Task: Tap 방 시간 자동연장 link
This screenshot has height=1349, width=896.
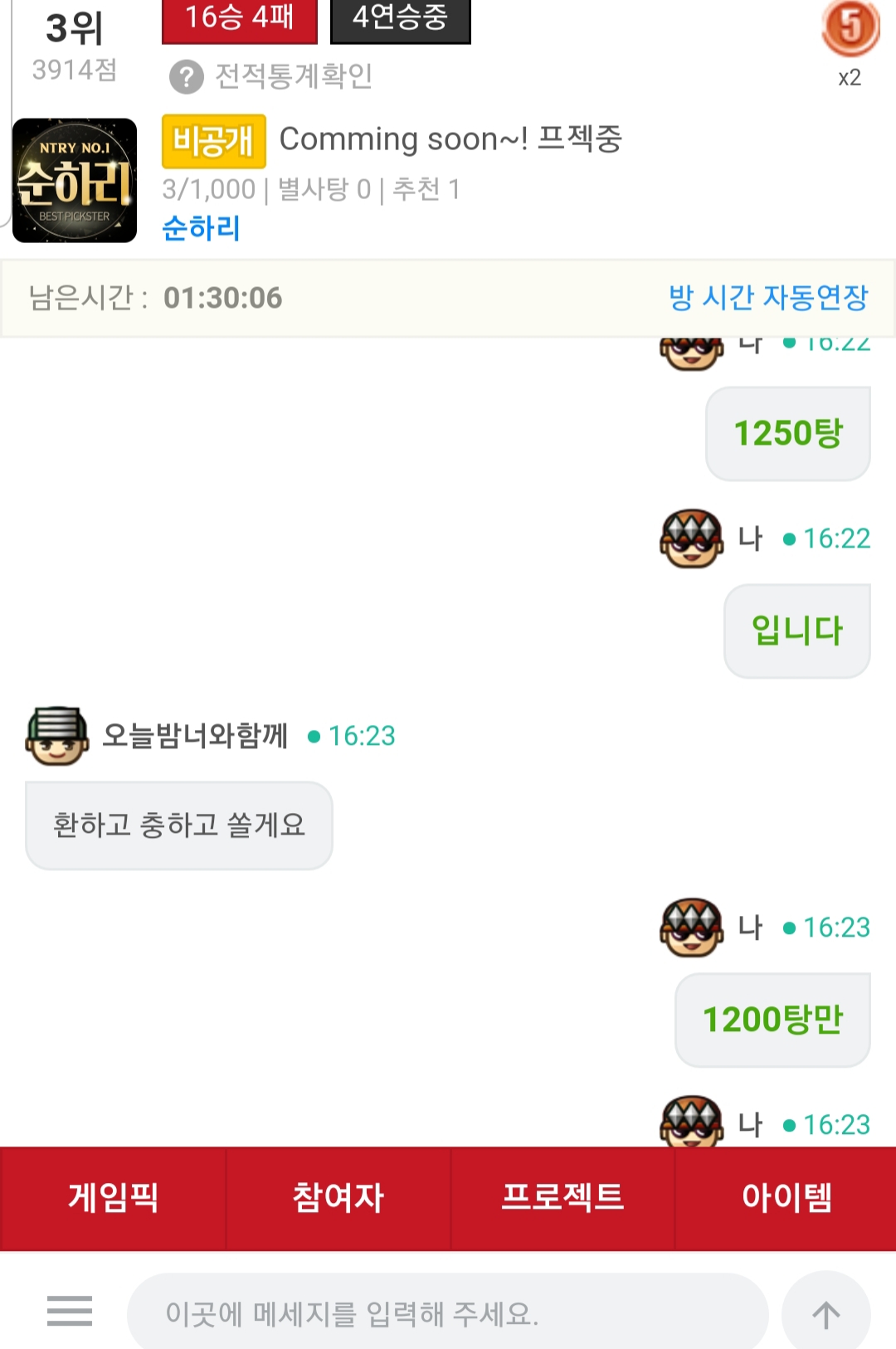Action: pyautogui.click(x=767, y=297)
